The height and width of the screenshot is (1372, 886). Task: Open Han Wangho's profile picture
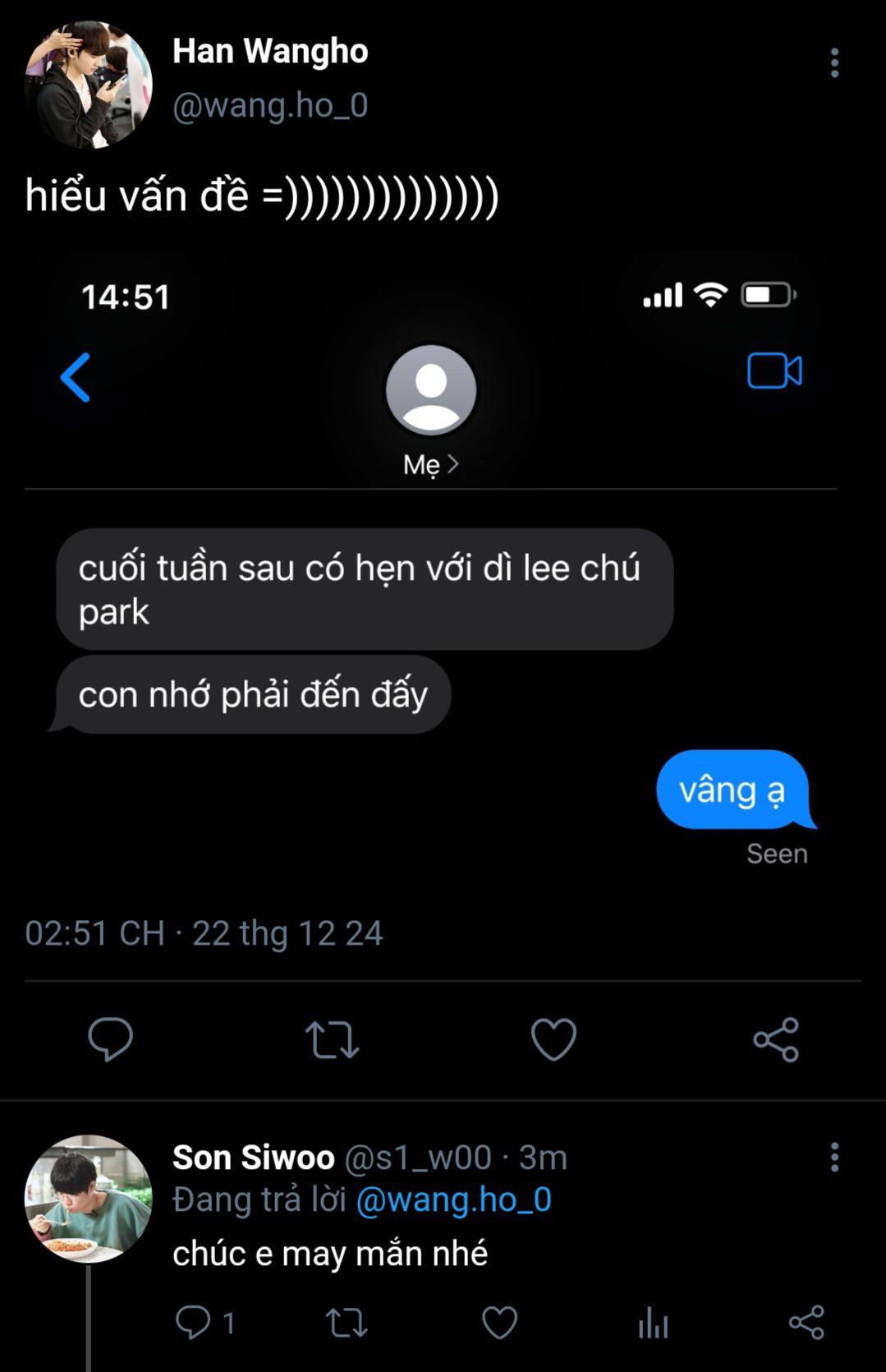(89, 85)
